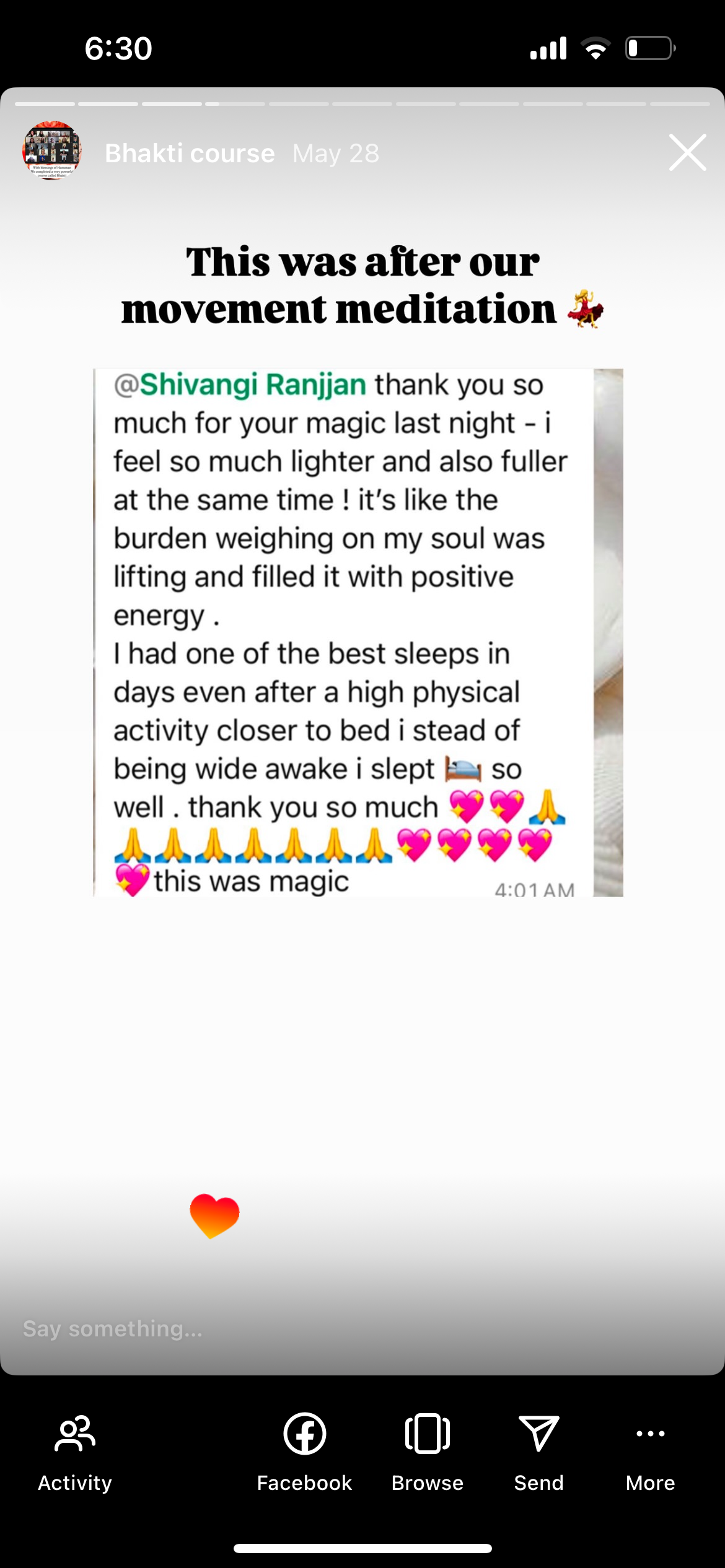Close the Bhakti course story
This screenshot has height=1568, width=725.
[x=687, y=152]
